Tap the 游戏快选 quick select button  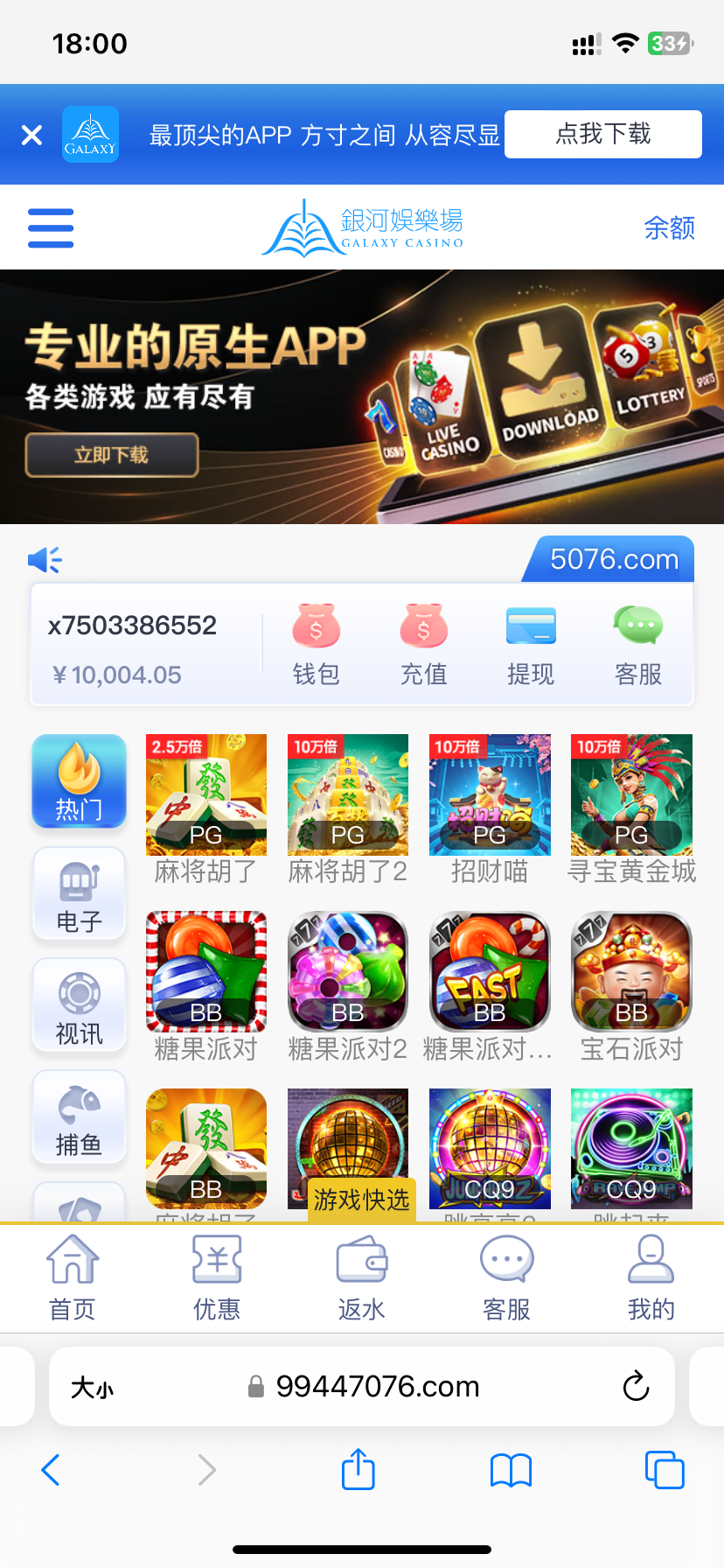[x=361, y=1200]
